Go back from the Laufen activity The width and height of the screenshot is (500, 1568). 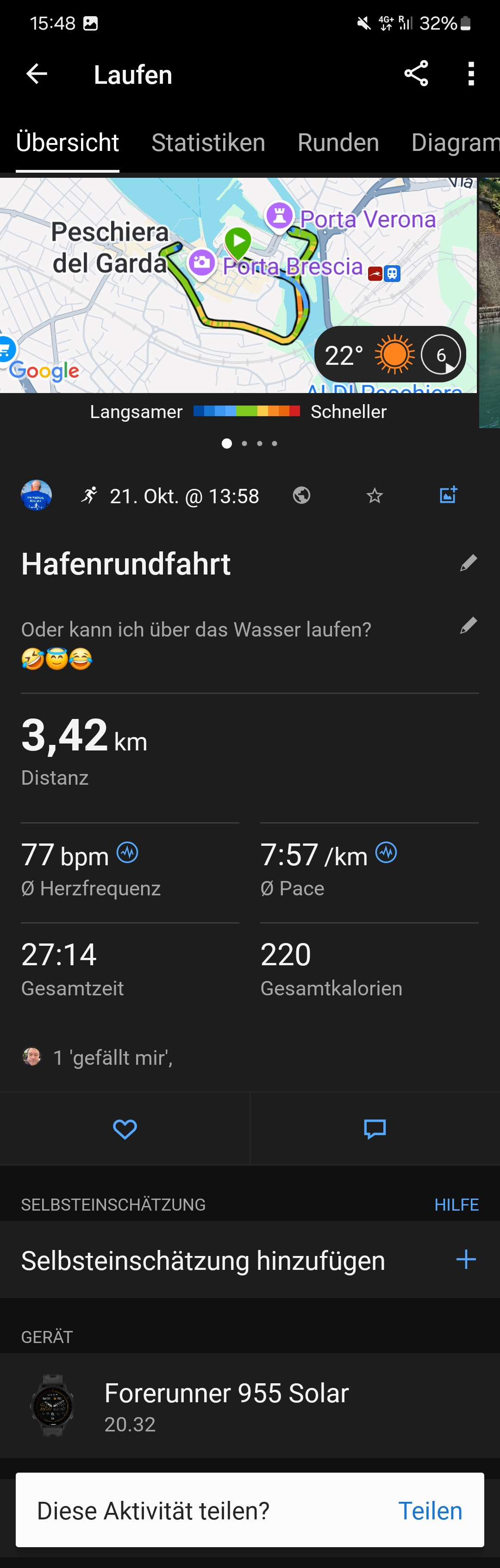(37, 74)
